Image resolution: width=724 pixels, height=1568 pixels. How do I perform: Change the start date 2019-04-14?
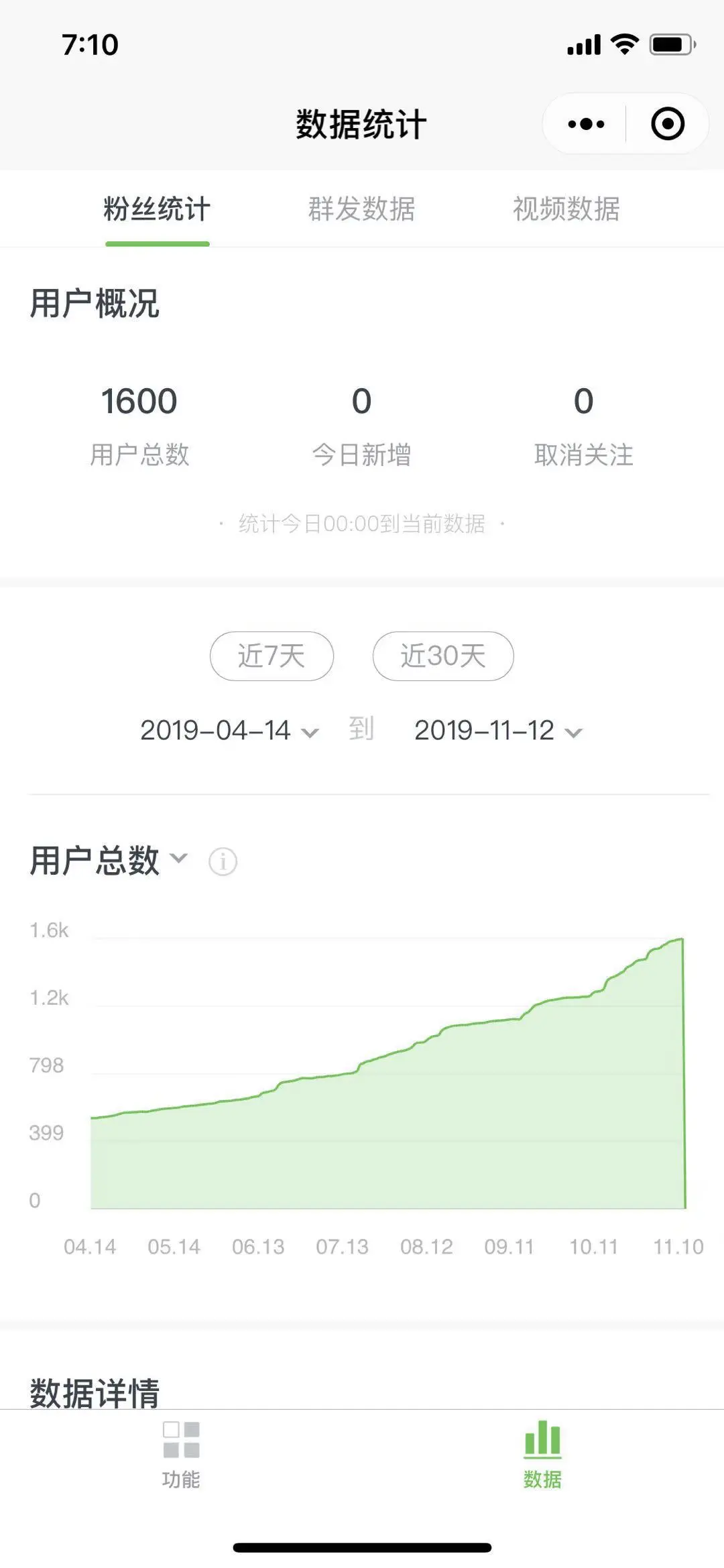[228, 730]
